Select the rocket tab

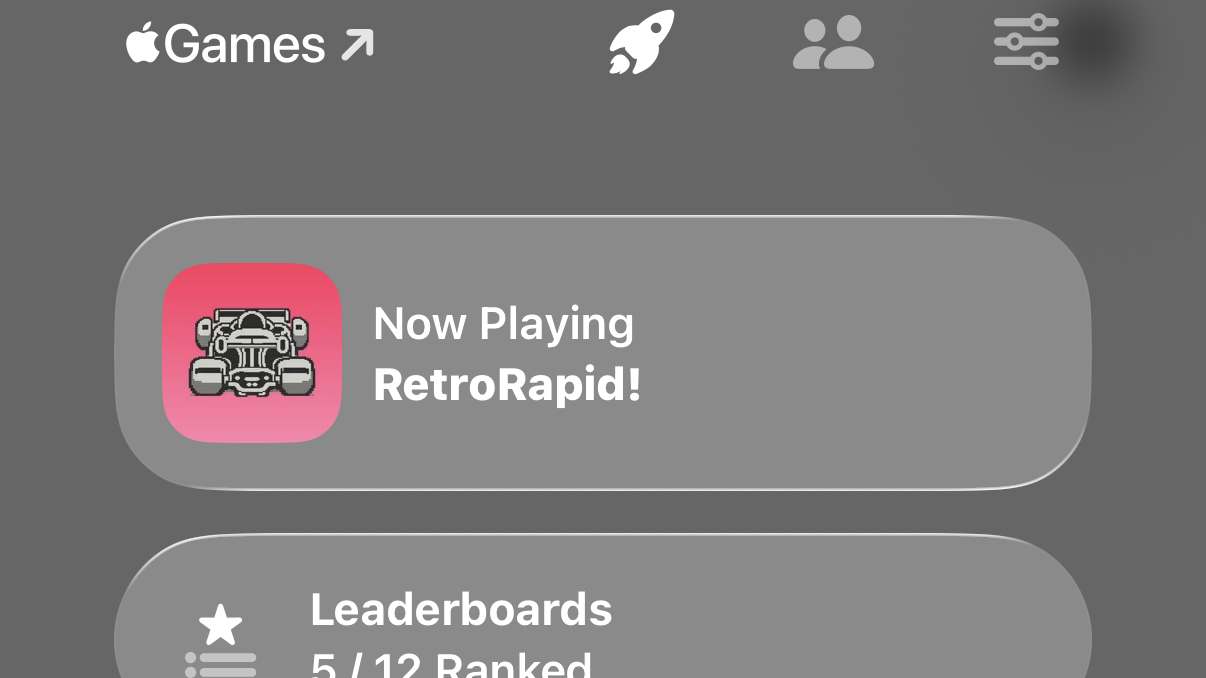point(641,43)
